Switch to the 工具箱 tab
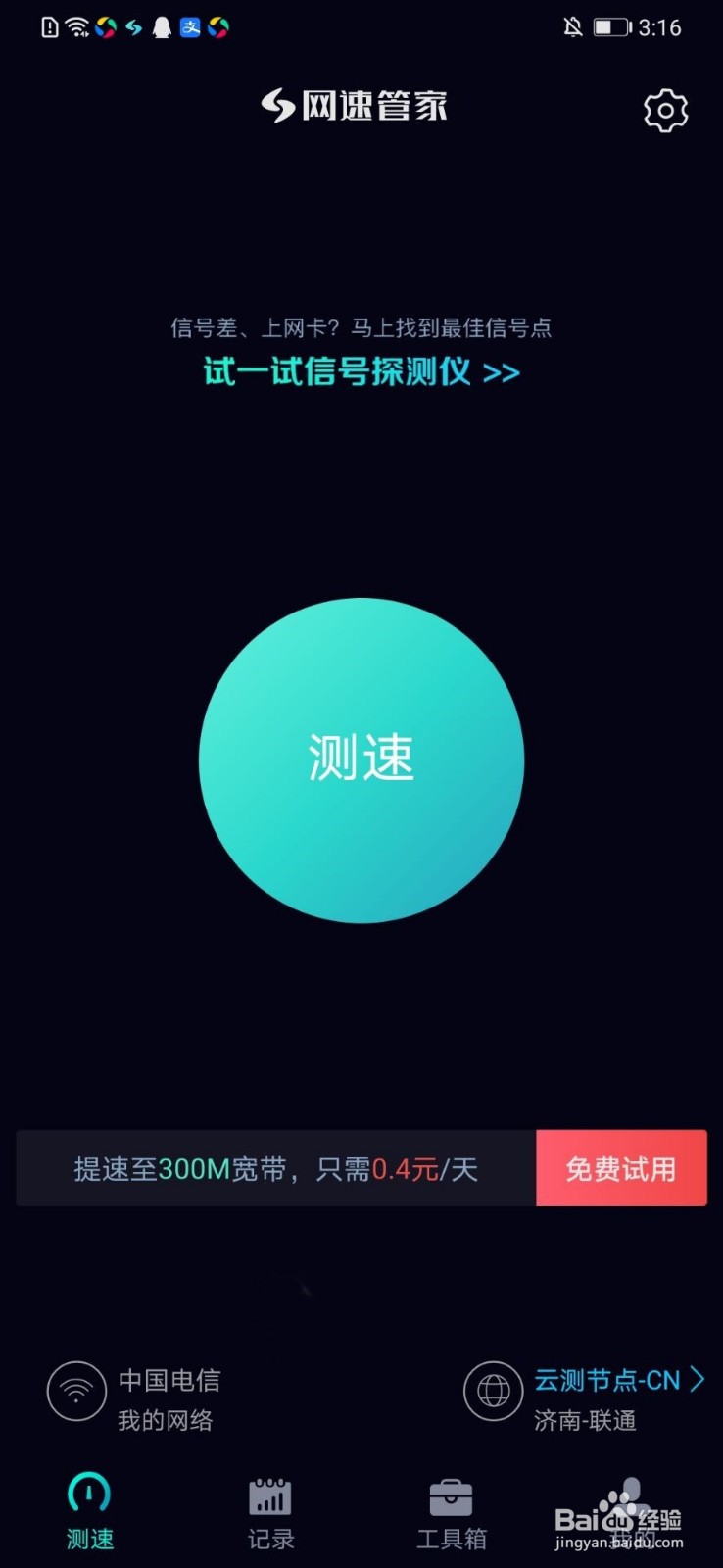Image resolution: width=723 pixels, height=1568 pixels. coord(451,1514)
